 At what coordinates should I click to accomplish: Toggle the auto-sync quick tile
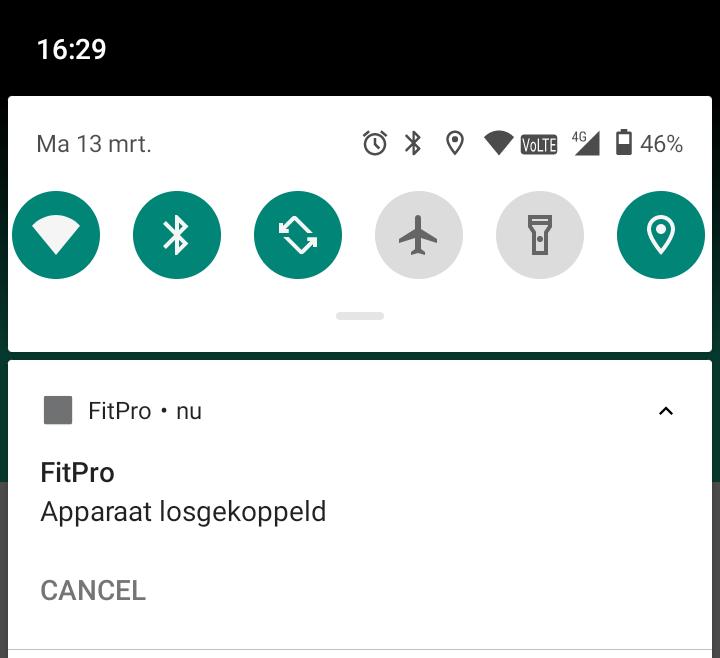click(x=298, y=235)
